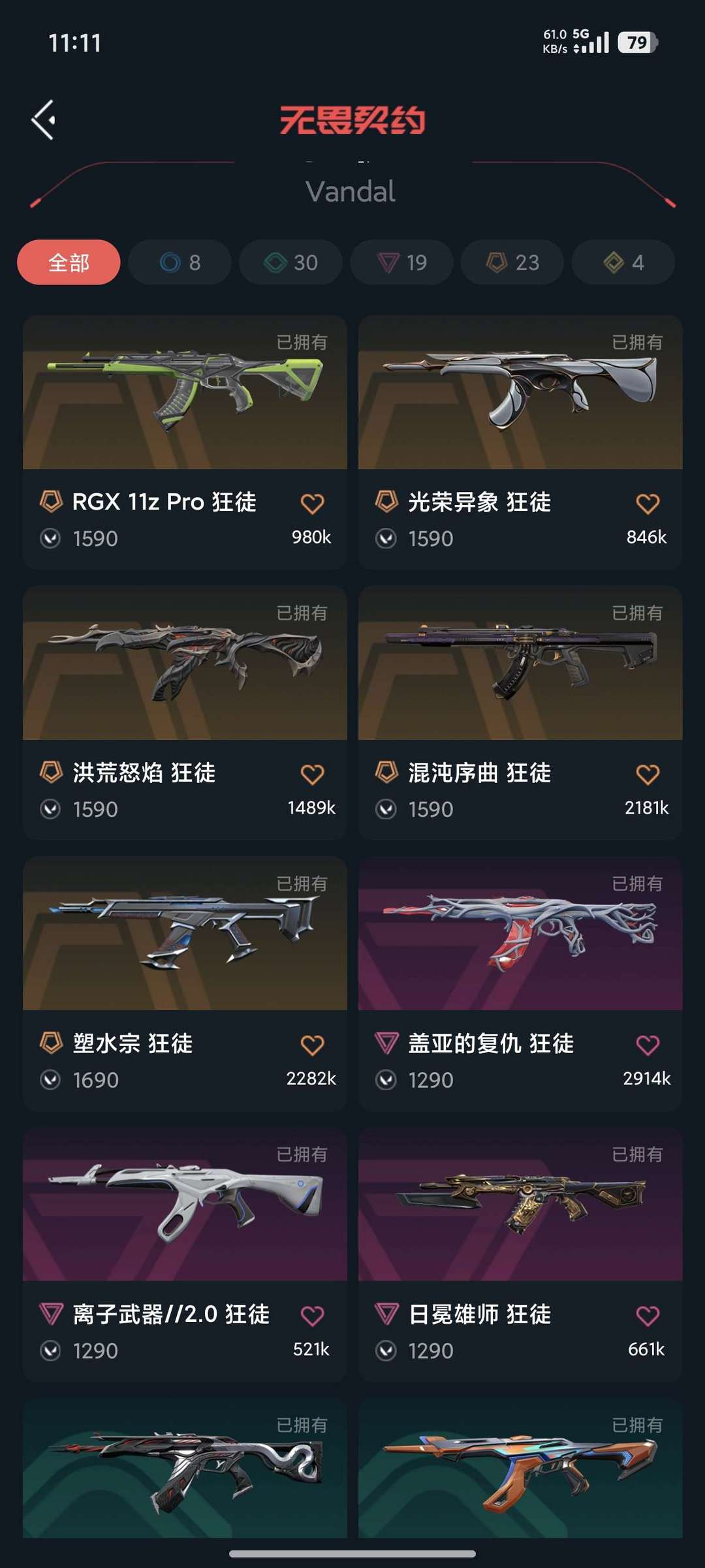Filter by the yellow tier with 4 skins
Image resolution: width=705 pixels, height=1568 pixels.
coord(623,262)
